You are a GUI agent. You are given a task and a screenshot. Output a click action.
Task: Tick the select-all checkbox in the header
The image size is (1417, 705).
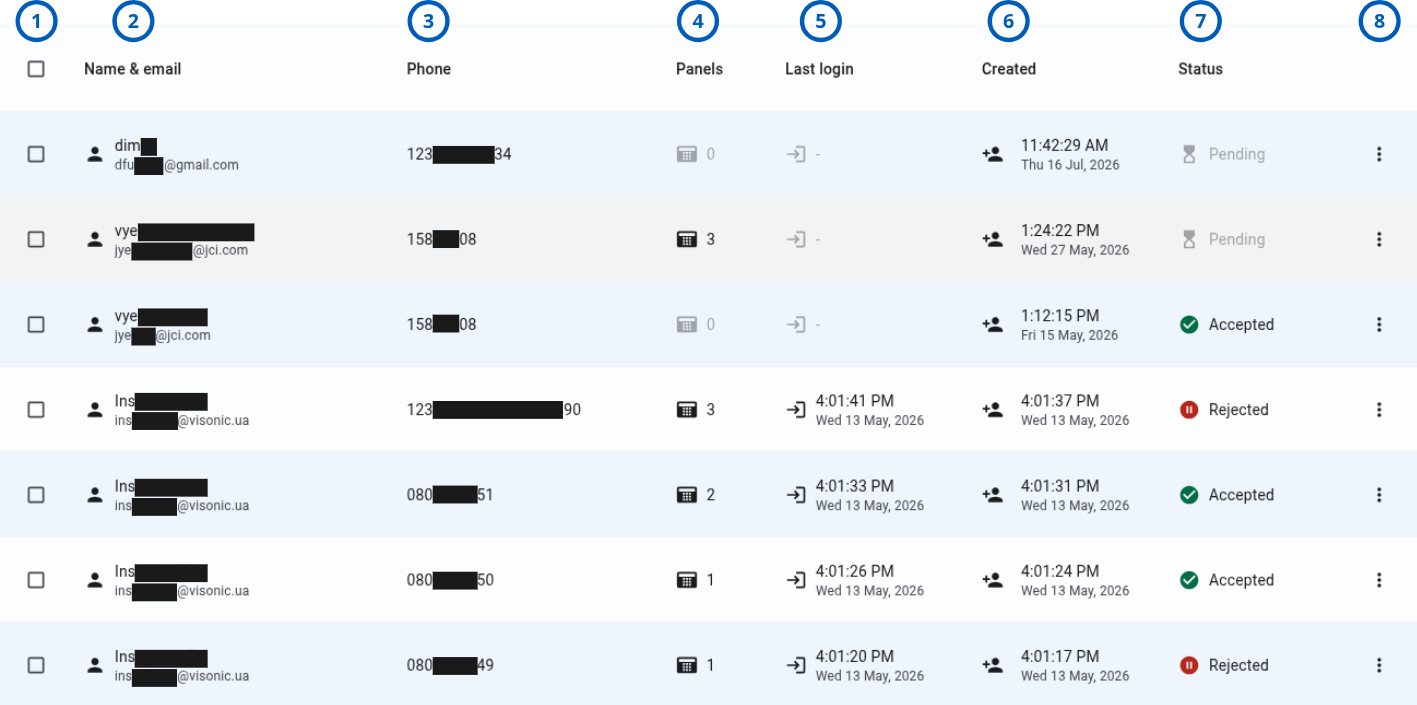coord(36,69)
